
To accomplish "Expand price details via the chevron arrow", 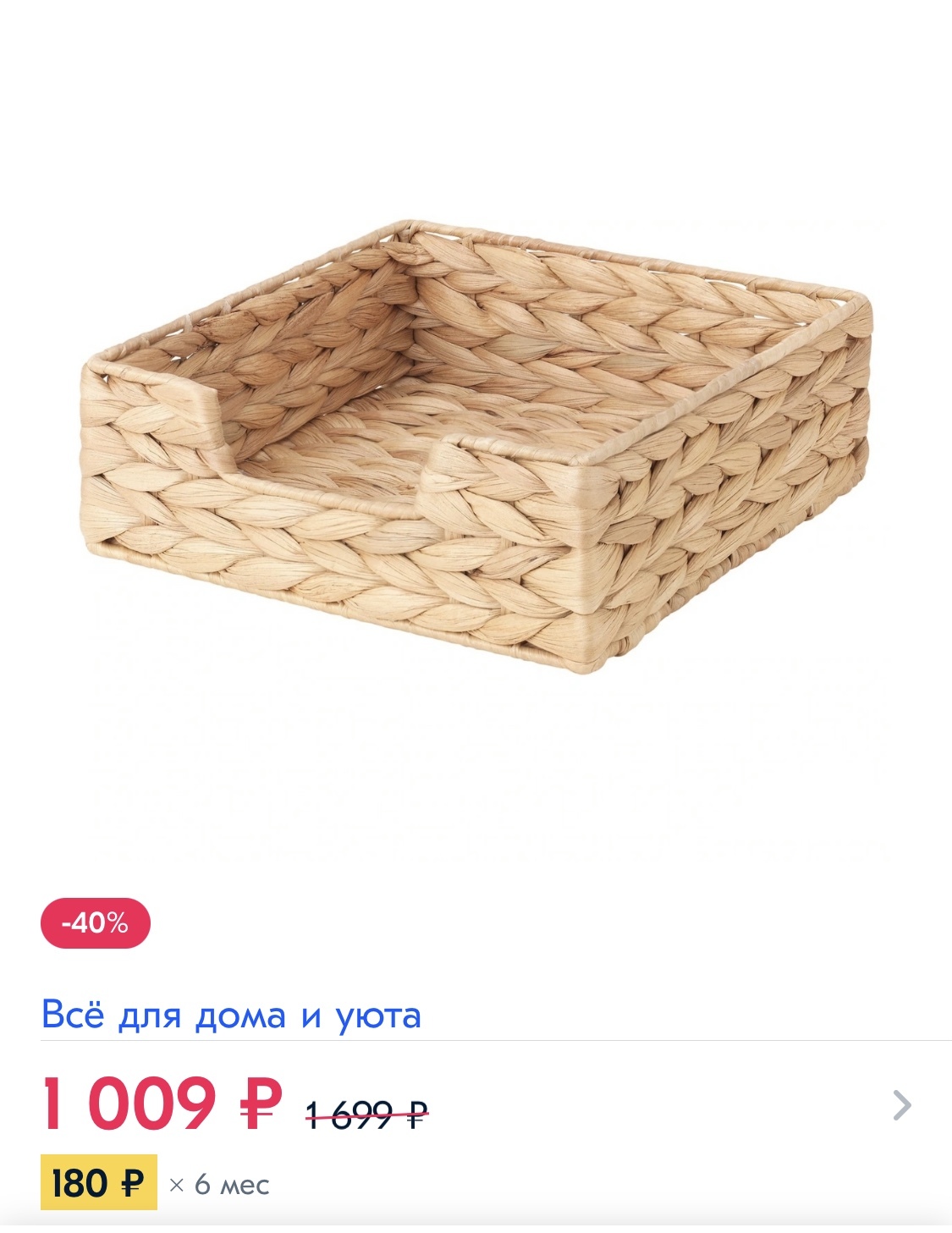I will point(902,1104).
